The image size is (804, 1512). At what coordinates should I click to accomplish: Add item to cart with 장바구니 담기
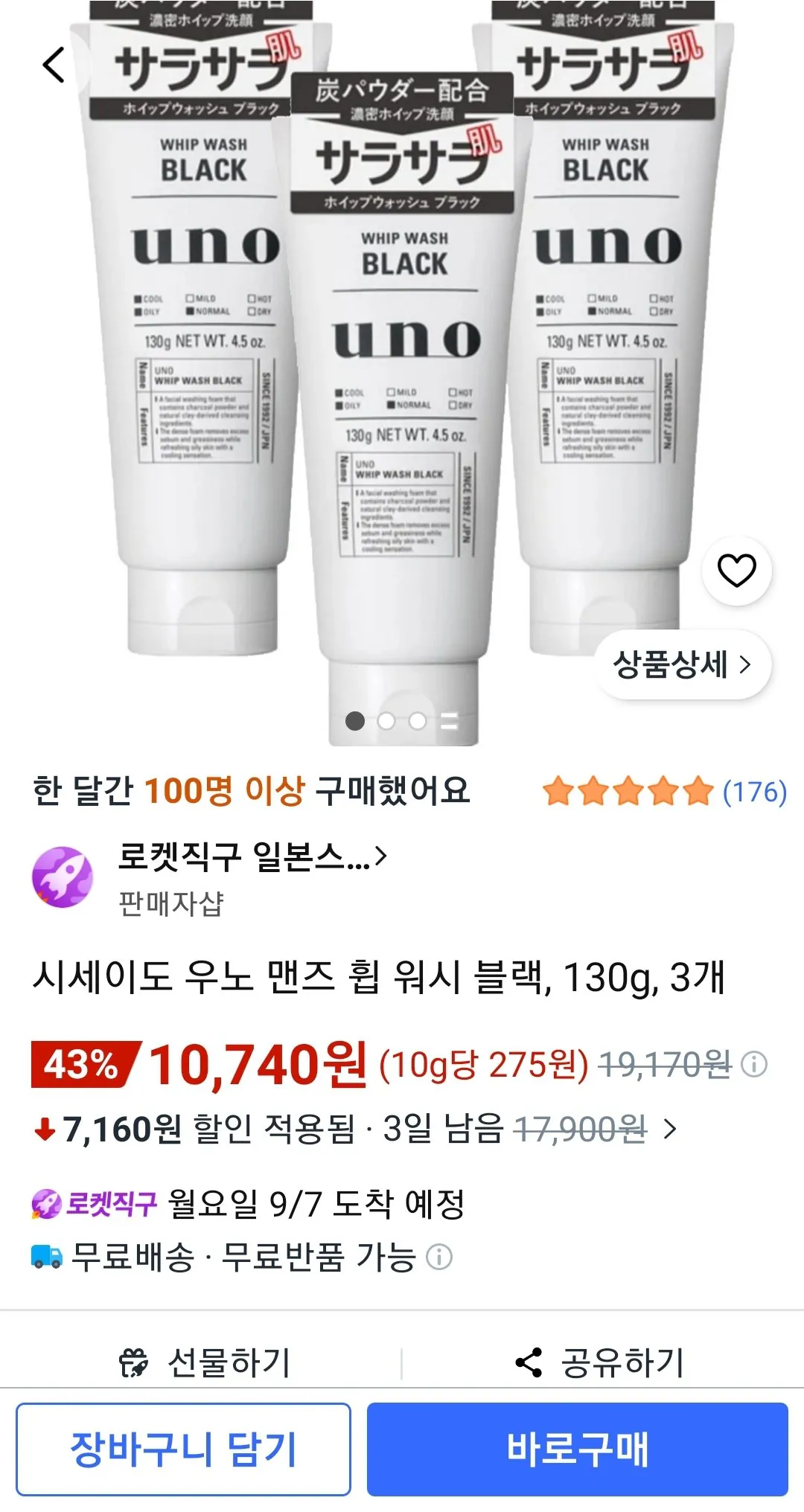point(183,1449)
